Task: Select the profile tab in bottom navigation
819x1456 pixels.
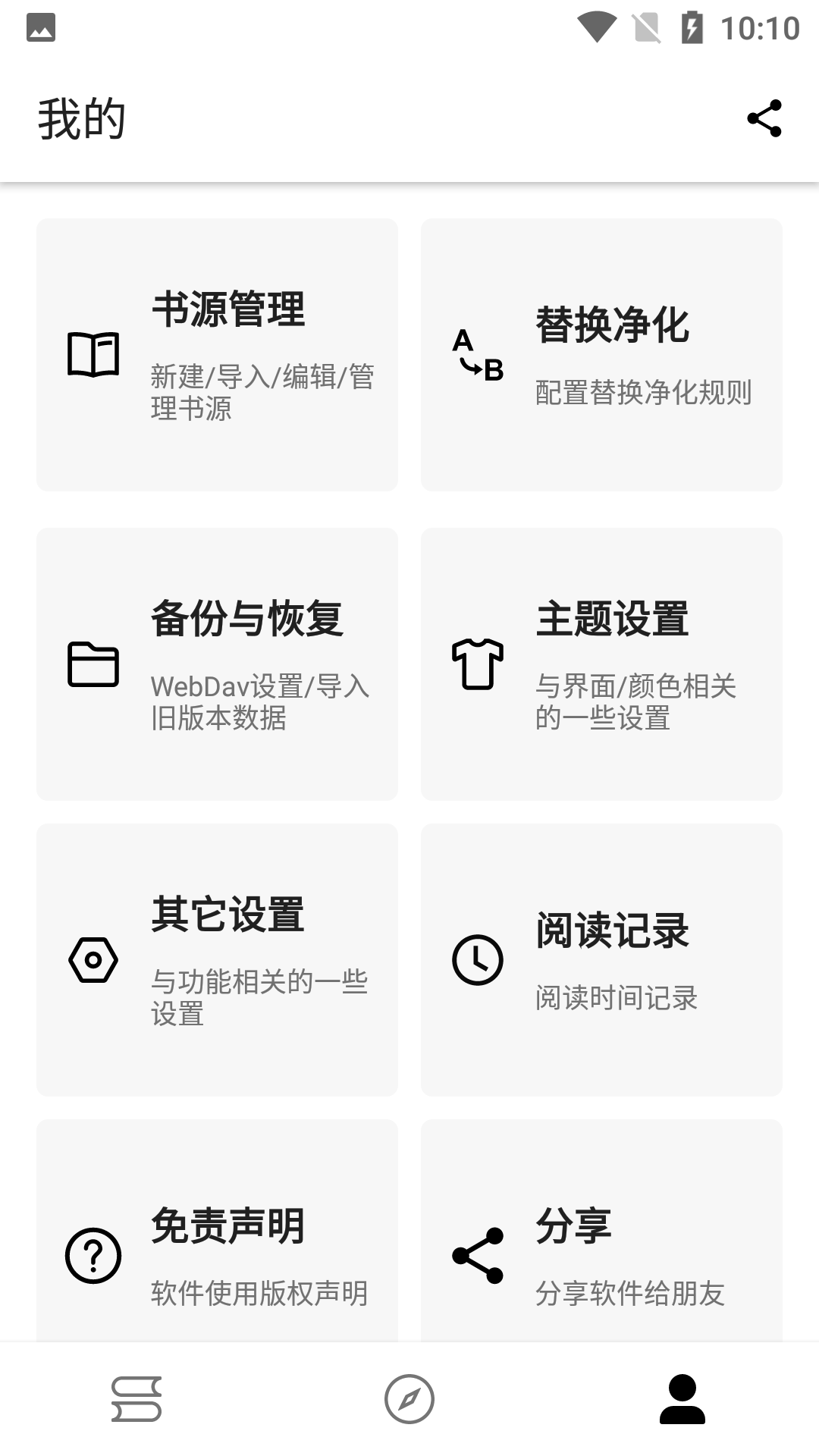Action: pos(682,1398)
